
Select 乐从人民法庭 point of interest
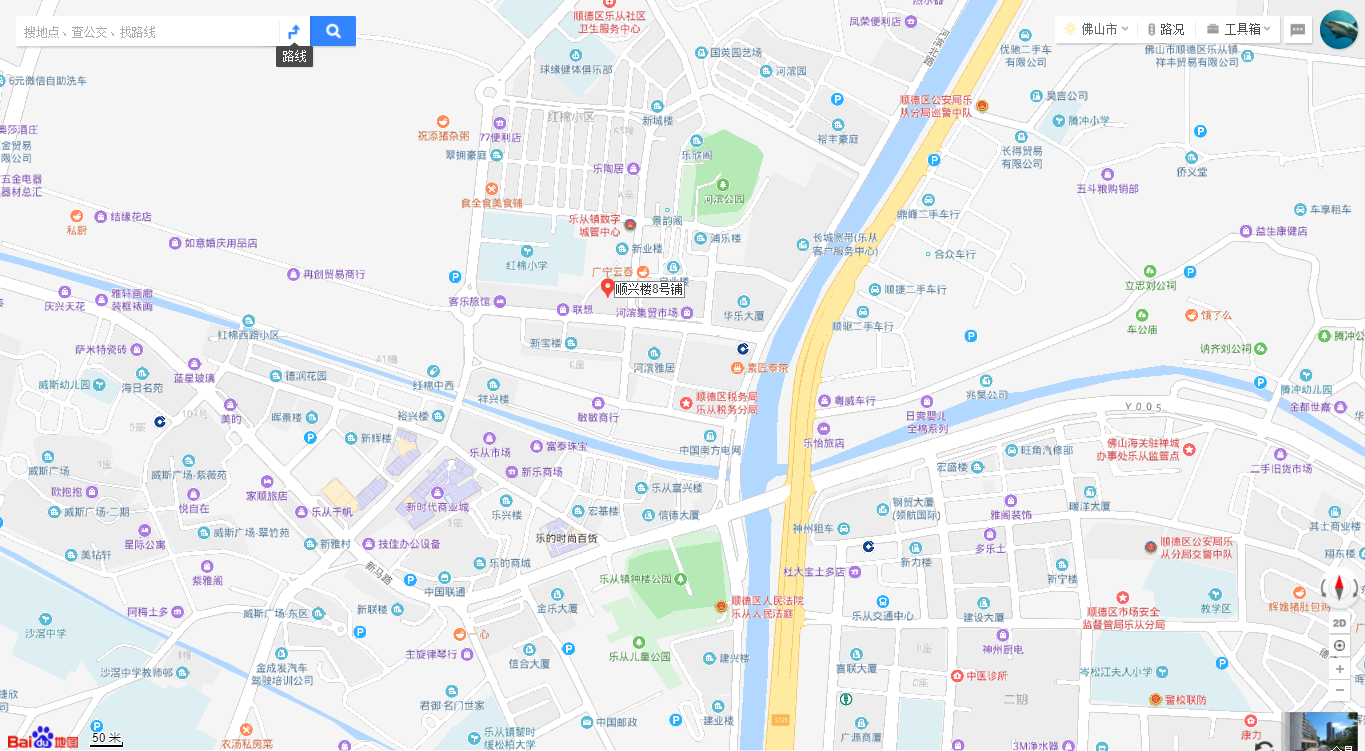click(x=721, y=607)
